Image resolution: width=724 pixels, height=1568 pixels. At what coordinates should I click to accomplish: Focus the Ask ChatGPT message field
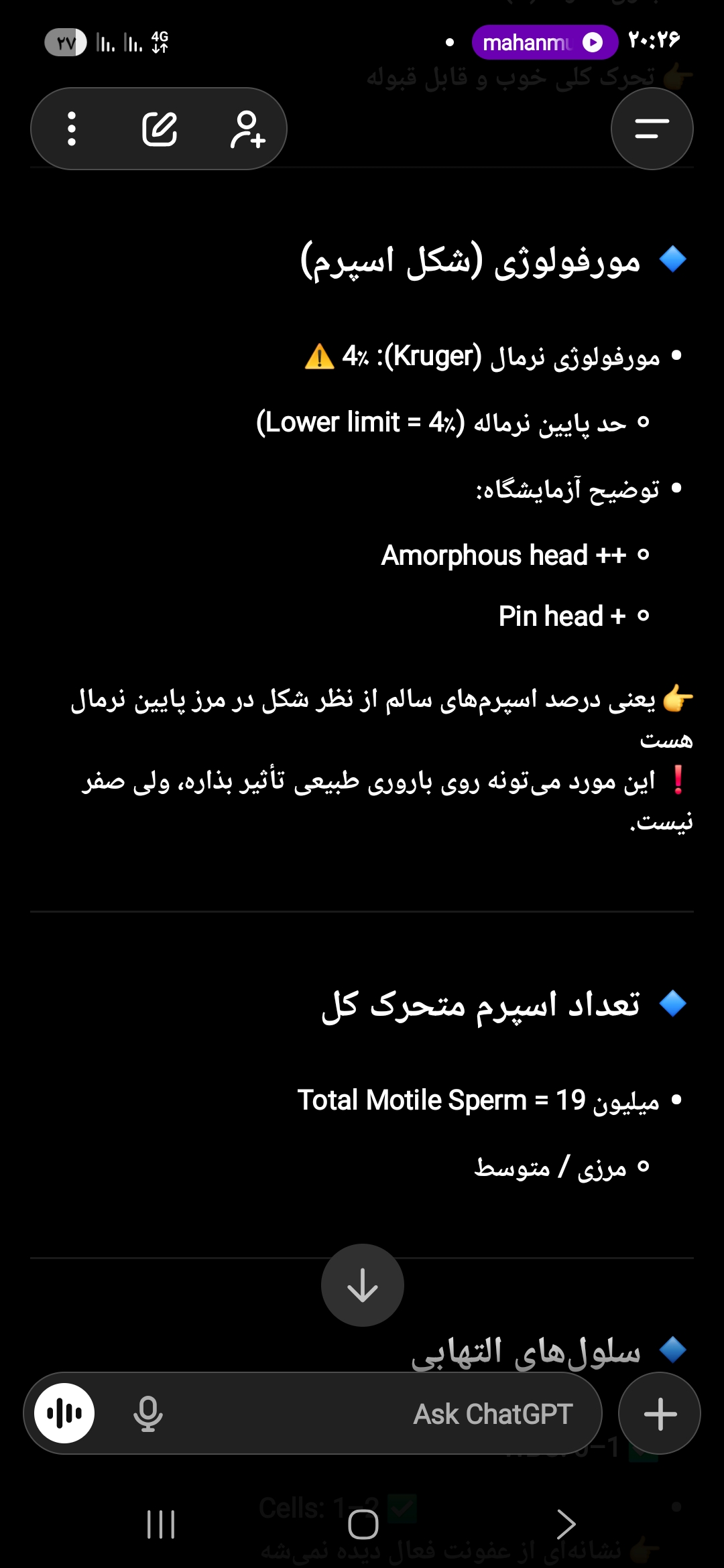402,1414
